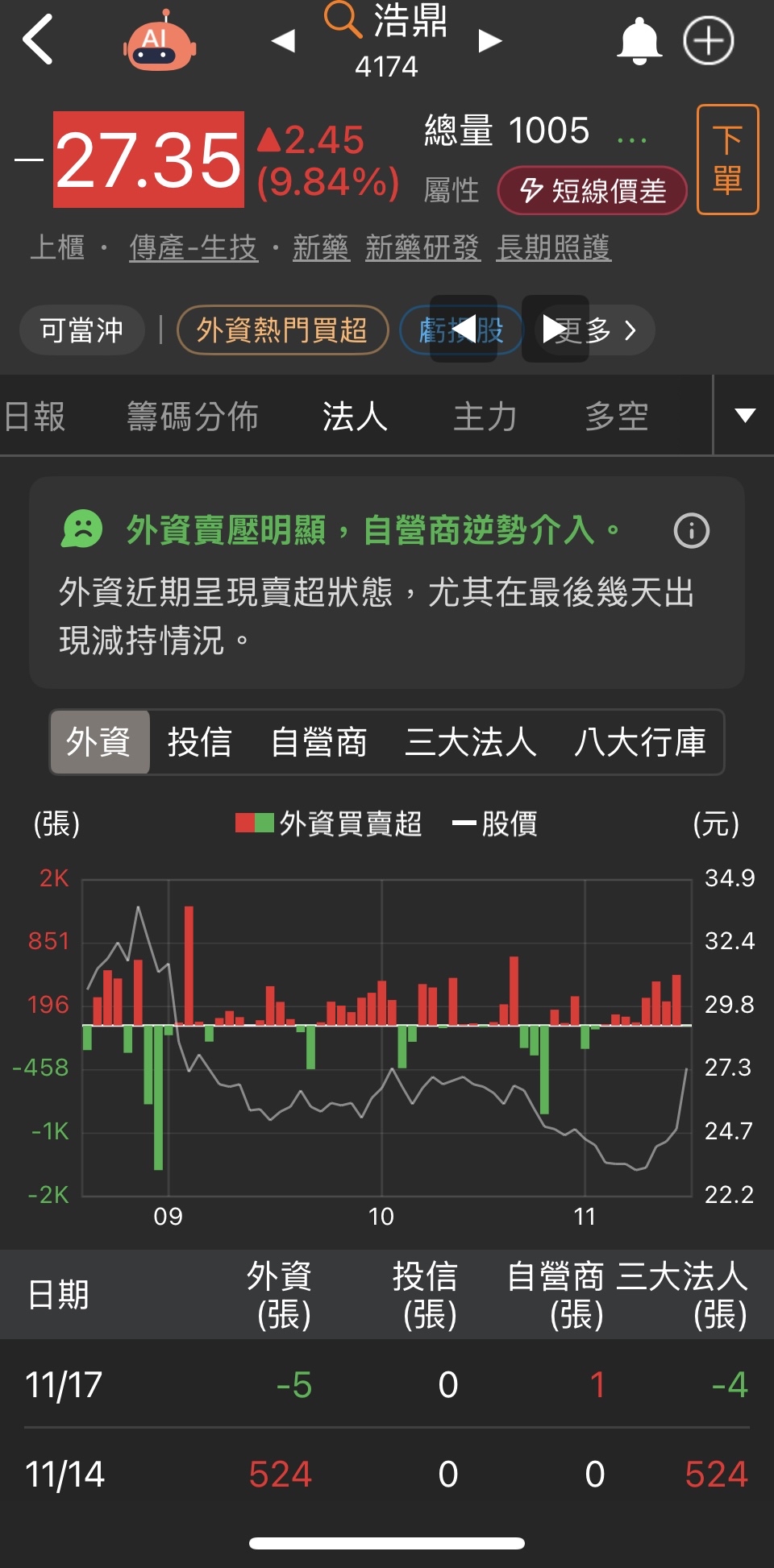Switch to the 主力 tab

pos(485,417)
